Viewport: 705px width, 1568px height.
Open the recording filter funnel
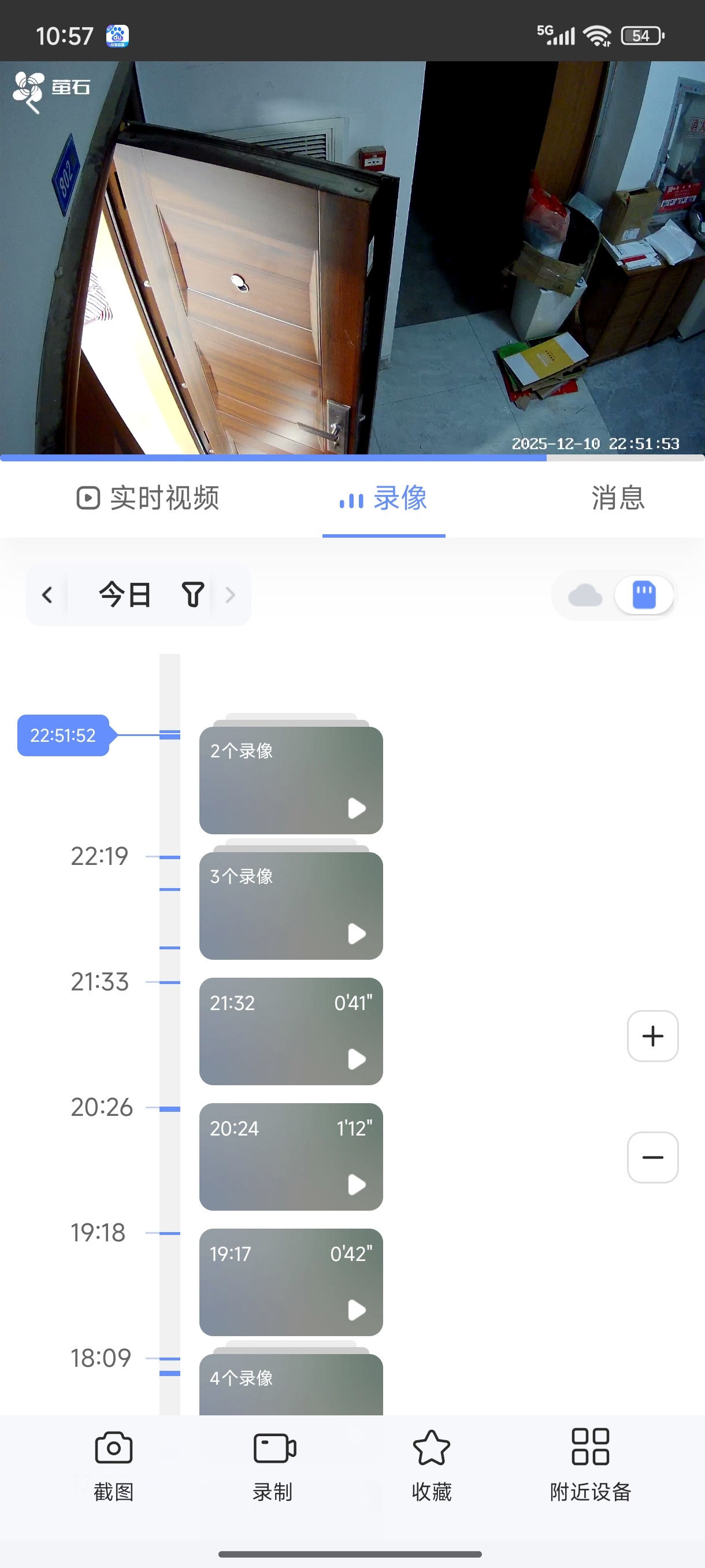(193, 595)
